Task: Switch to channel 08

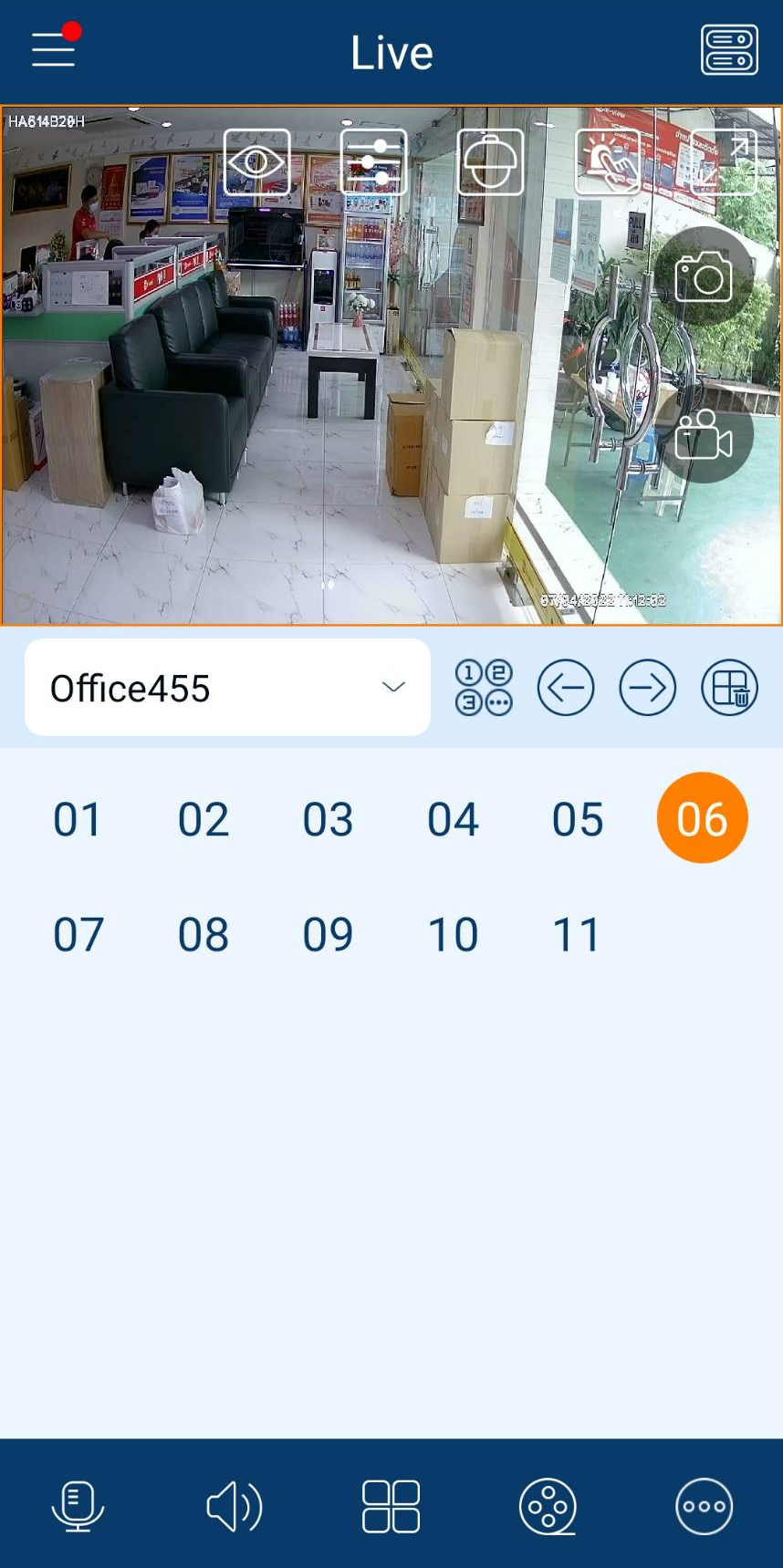Action: [x=203, y=935]
